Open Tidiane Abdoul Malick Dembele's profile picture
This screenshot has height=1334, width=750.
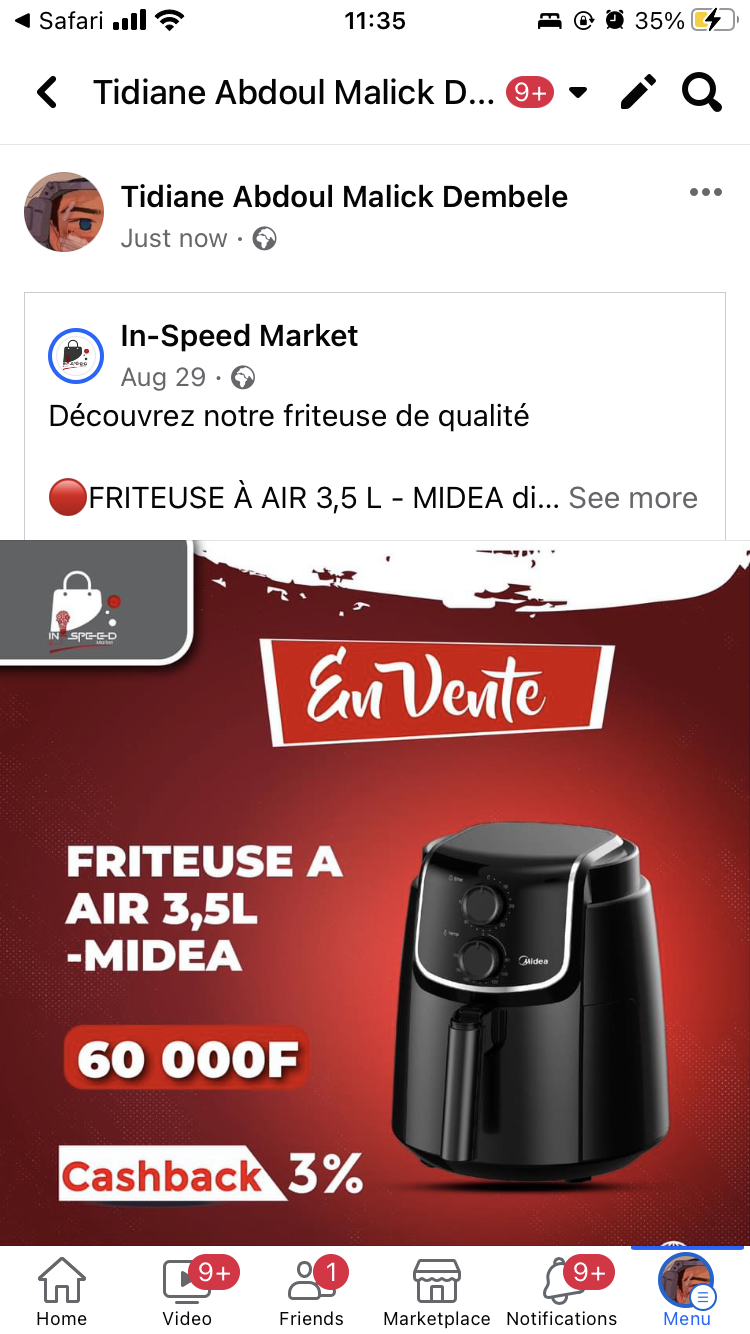[x=64, y=212]
